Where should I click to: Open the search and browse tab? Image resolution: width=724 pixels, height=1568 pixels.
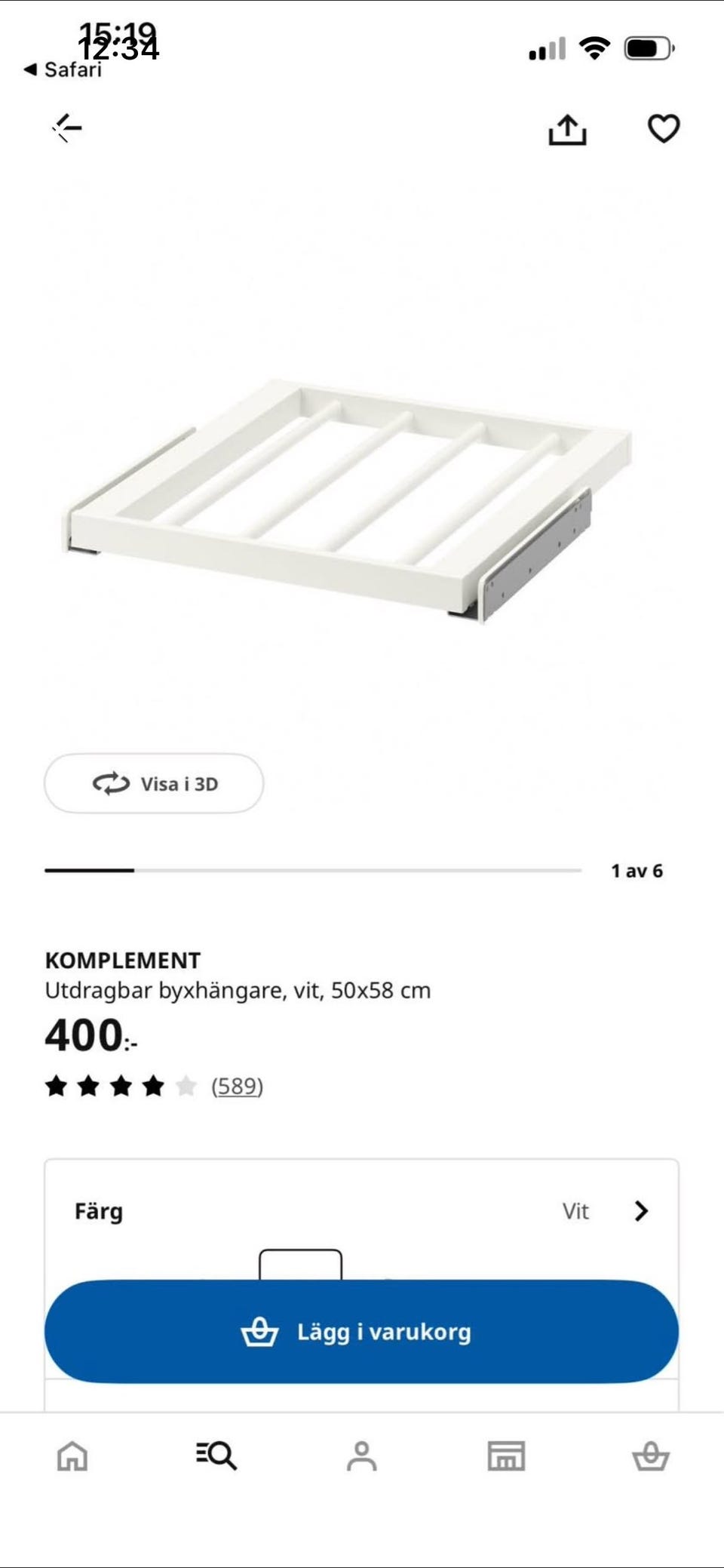216,1456
